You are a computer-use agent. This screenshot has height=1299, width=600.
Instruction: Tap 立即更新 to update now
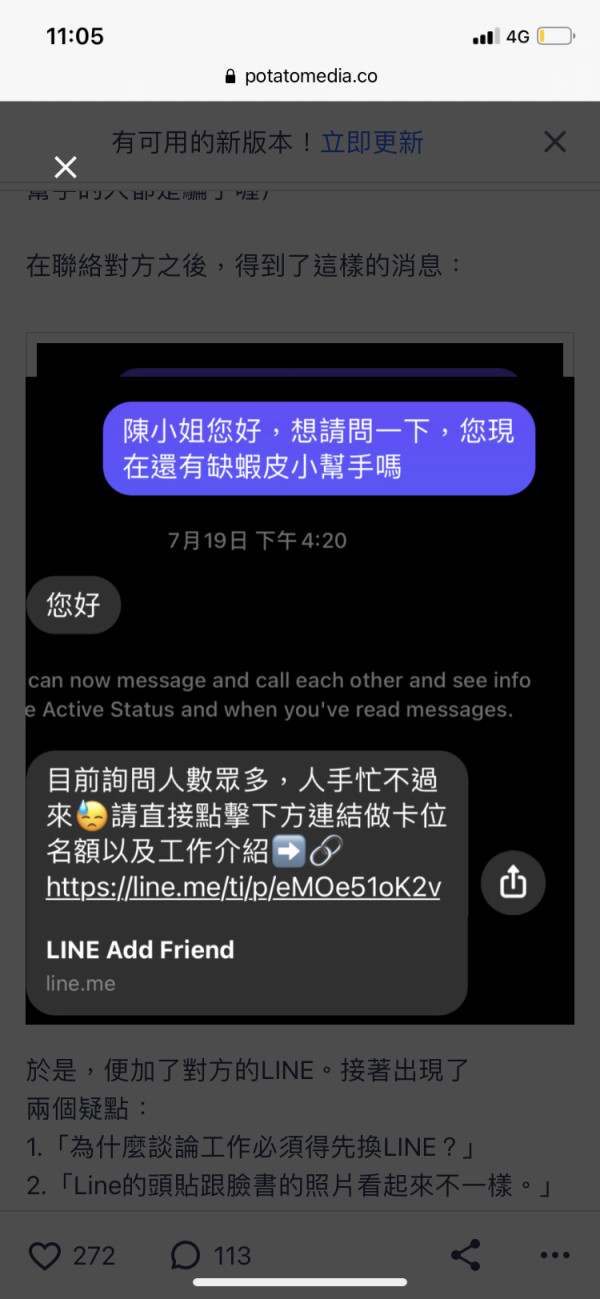[x=372, y=142]
